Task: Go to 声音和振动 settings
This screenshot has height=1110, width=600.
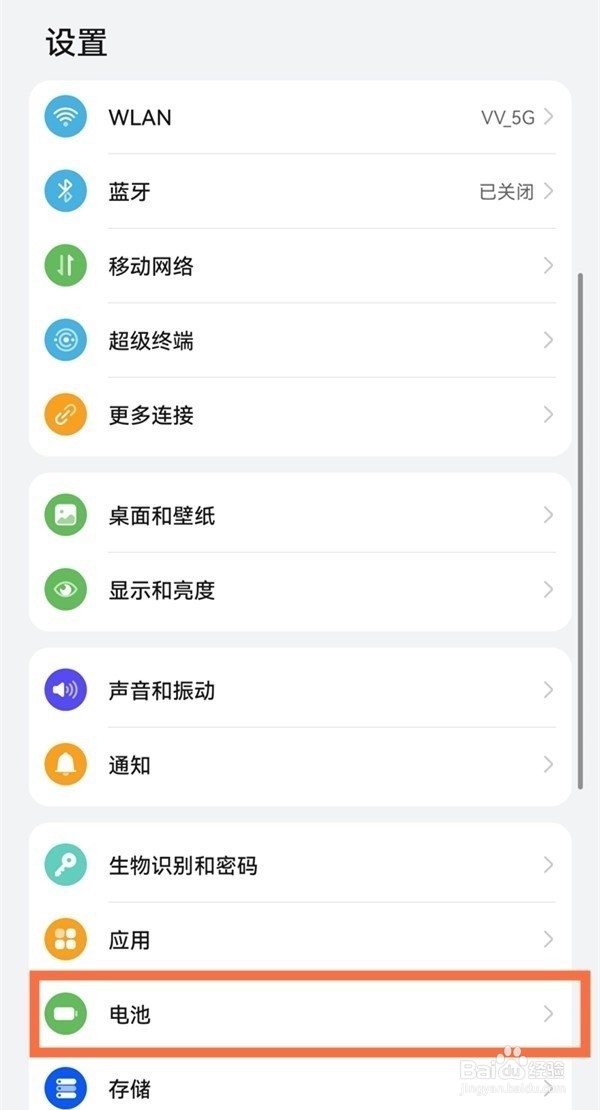Action: coord(300,690)
